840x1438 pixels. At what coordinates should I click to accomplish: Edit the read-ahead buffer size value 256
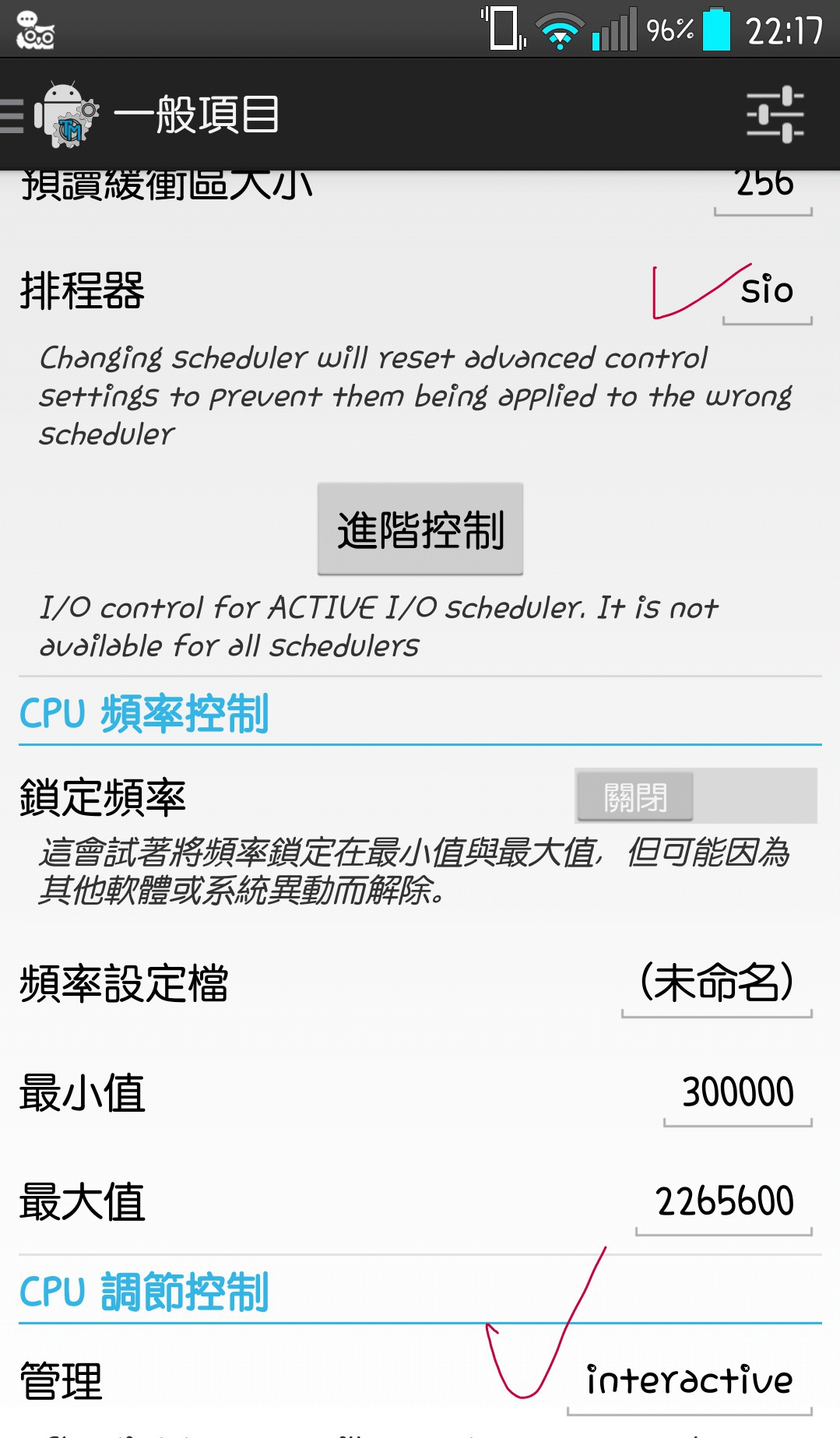(764, 191)
